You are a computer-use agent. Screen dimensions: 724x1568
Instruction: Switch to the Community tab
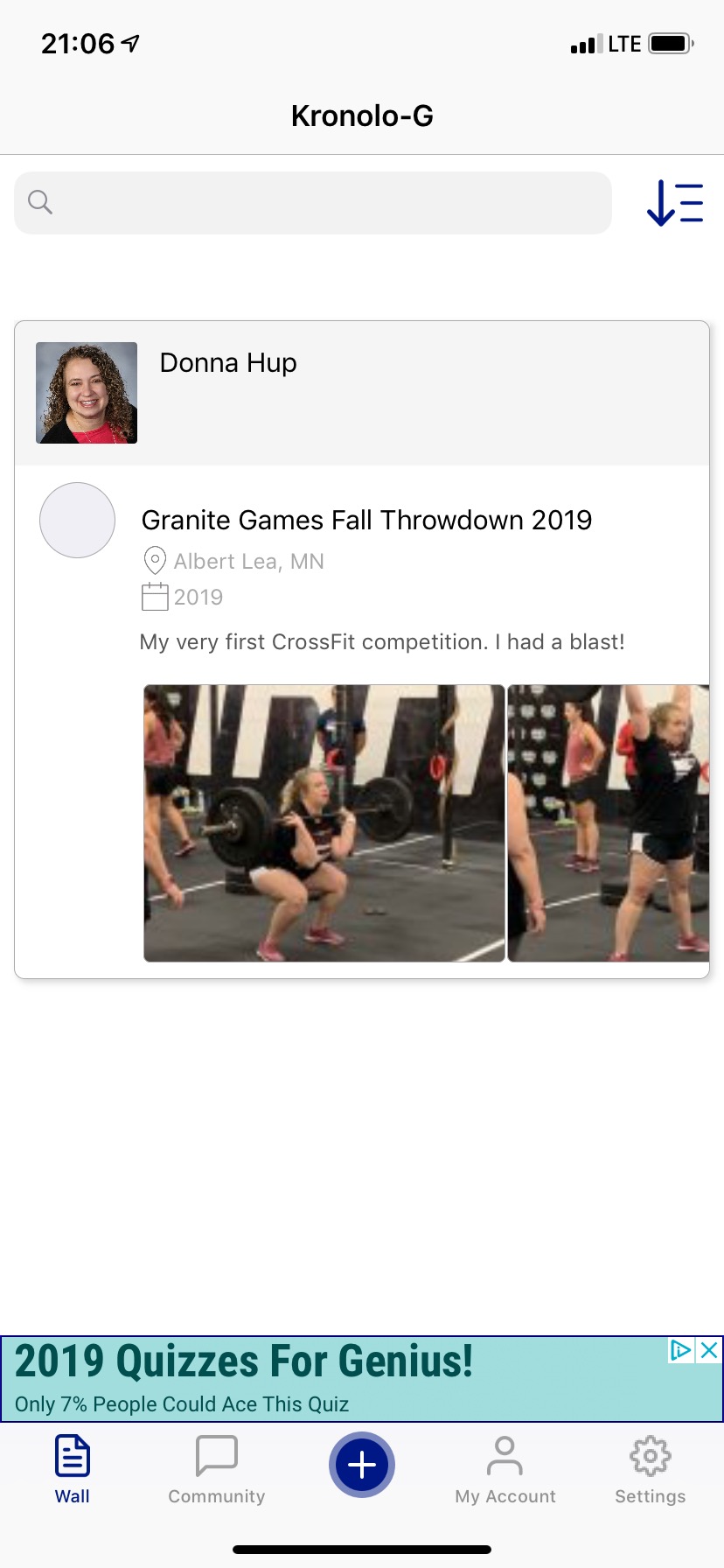[x=217, y=1470]
